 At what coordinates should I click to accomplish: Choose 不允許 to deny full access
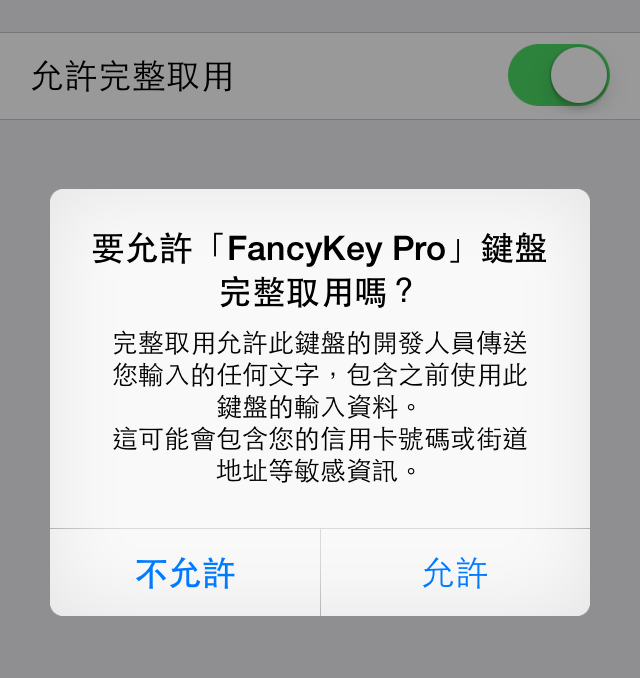pos(185,573)
